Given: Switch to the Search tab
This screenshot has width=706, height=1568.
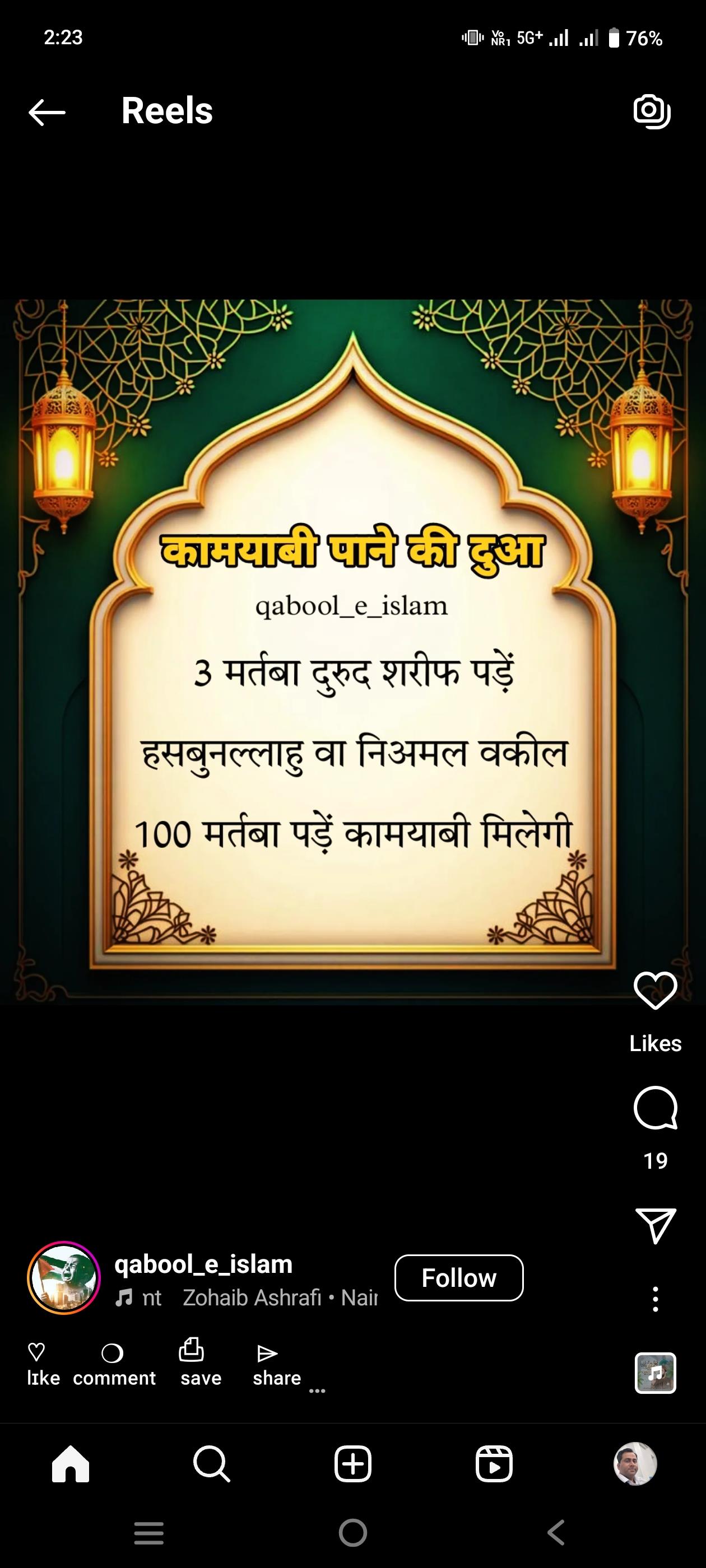Looking at the screenshot, I should click(211, 1463).
